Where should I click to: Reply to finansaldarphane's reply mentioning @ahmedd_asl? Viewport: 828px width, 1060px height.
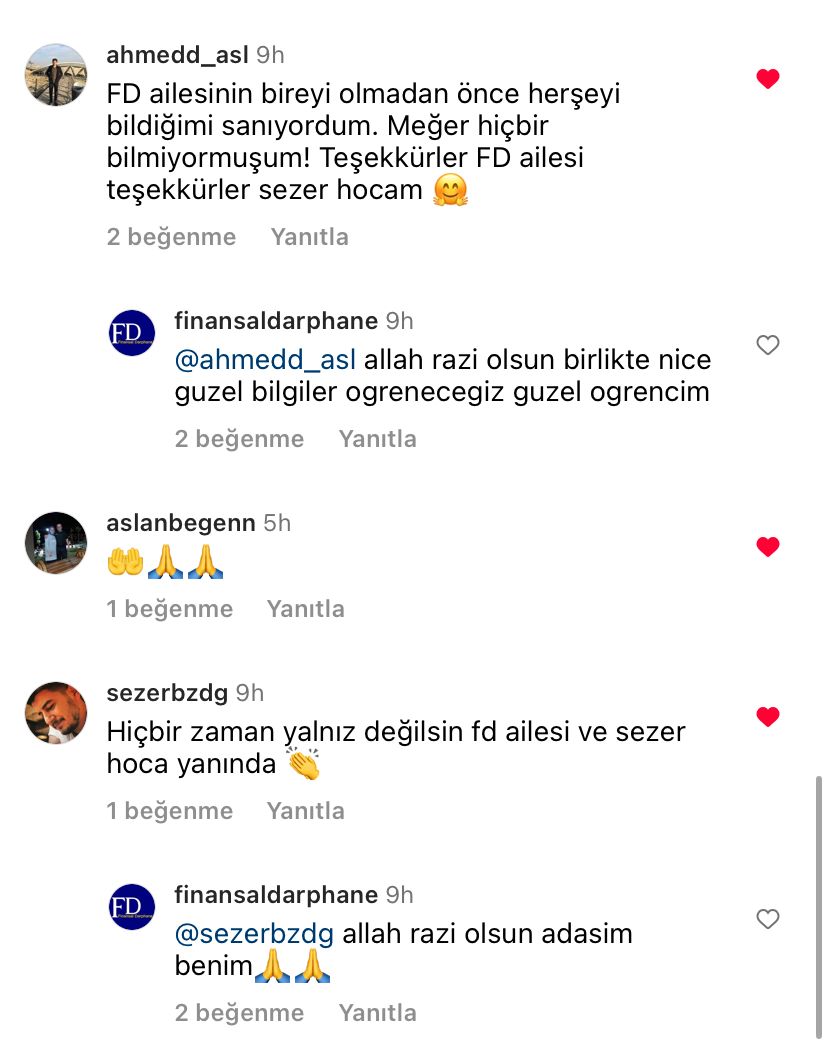377,439
